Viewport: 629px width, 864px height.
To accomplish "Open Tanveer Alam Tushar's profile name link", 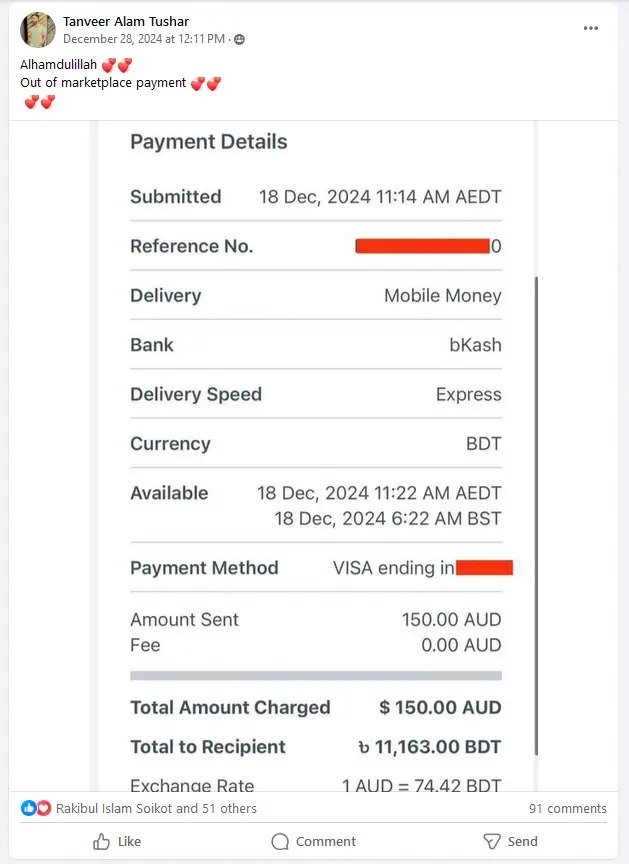I will 125,21.
